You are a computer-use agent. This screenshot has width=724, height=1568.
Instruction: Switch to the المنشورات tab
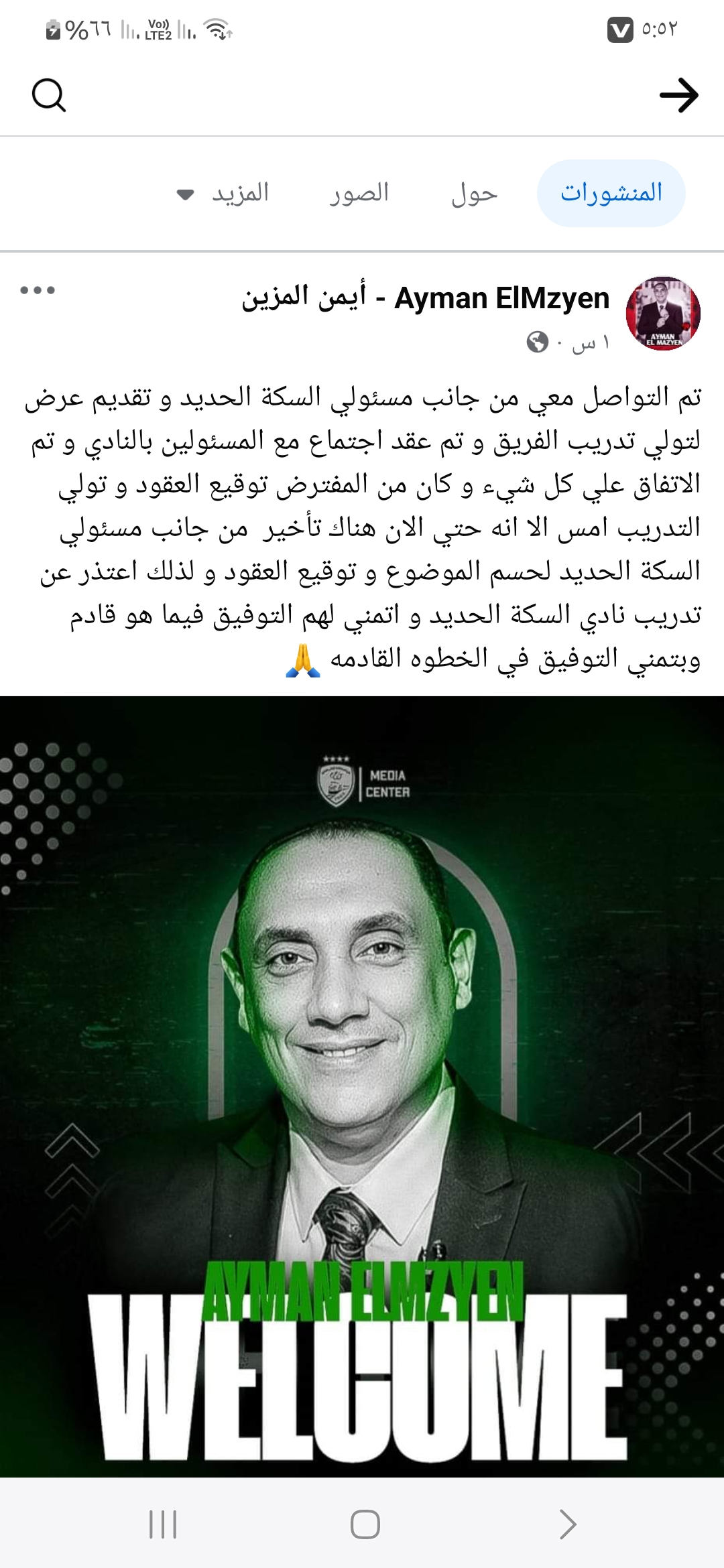pyautogui.click(x=611, y=193)
